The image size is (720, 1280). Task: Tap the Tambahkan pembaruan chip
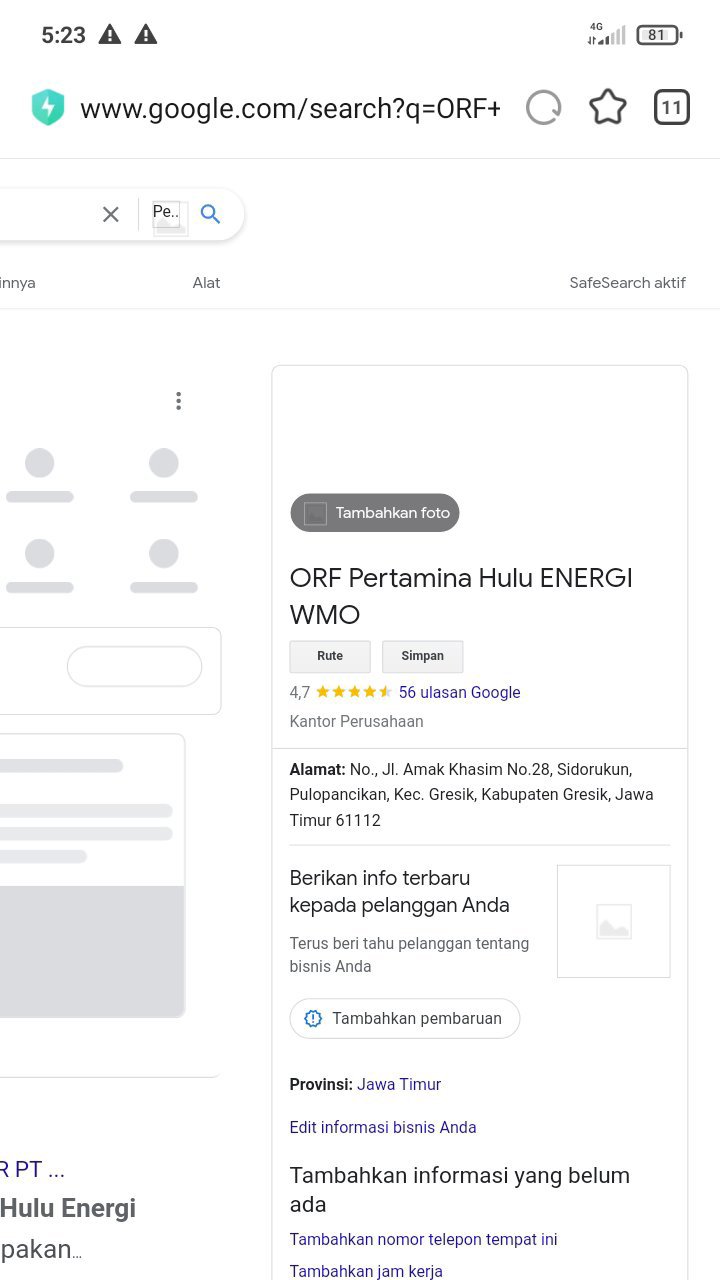tap(404, 1018)
